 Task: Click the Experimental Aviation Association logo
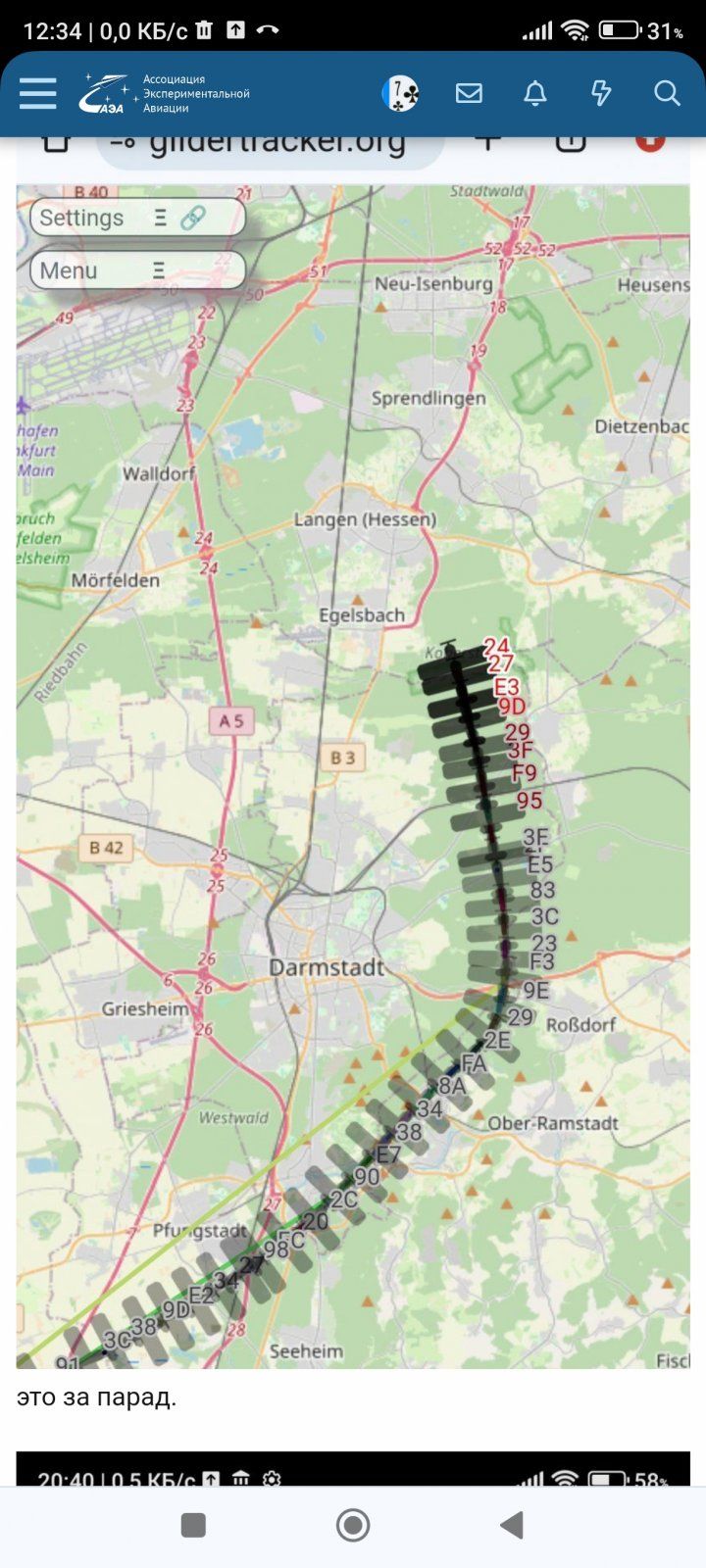point(106,91)
